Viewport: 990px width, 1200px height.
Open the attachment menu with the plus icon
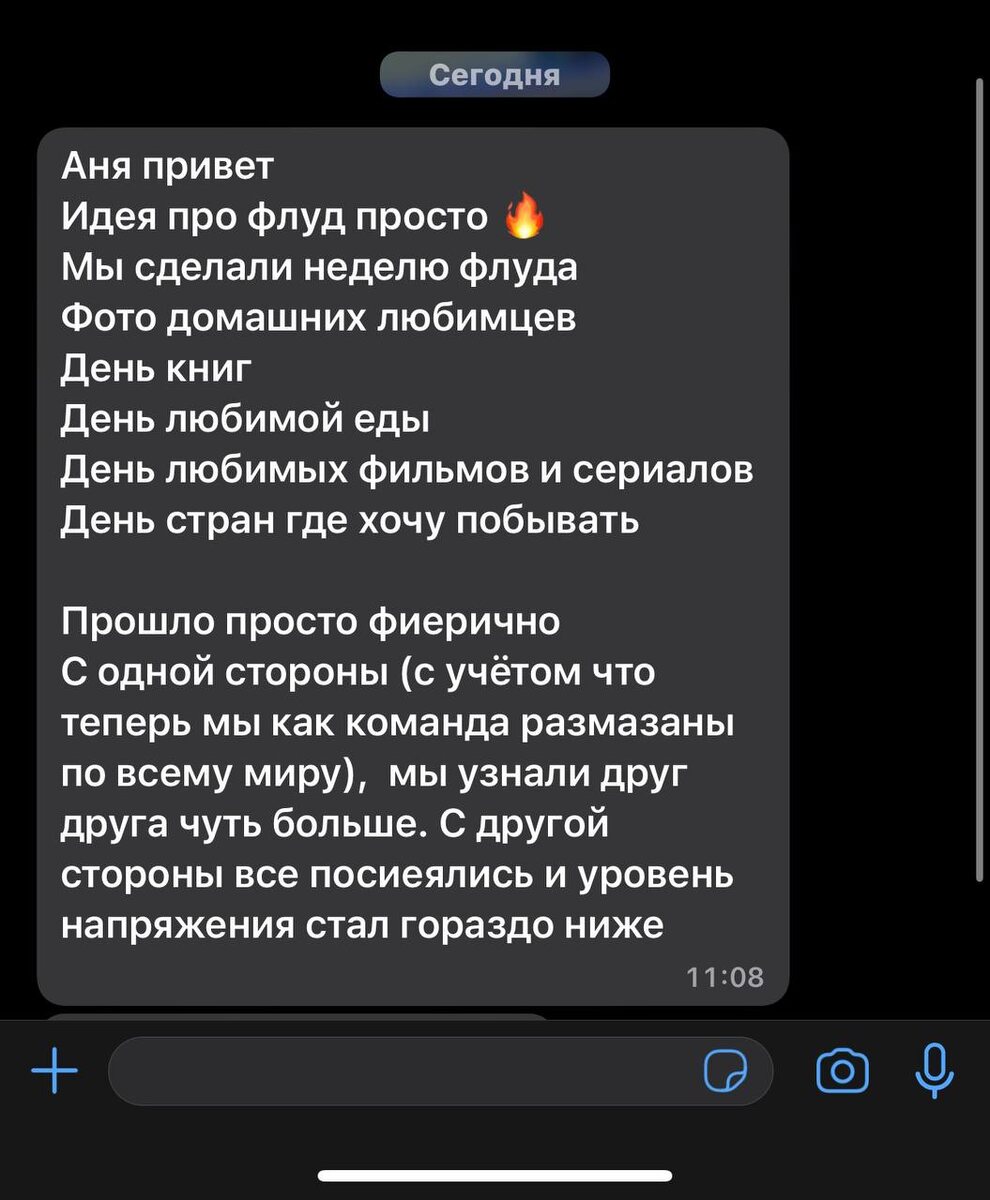(54, 1069)
